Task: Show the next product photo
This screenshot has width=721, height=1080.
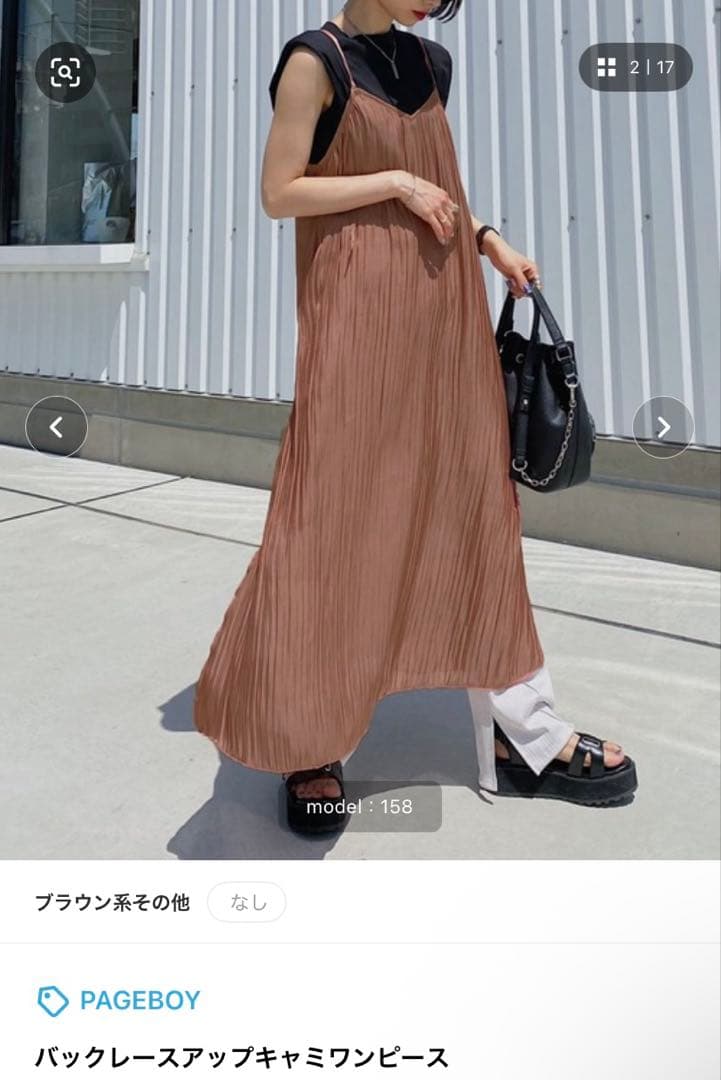Action: tap(663, 427)
